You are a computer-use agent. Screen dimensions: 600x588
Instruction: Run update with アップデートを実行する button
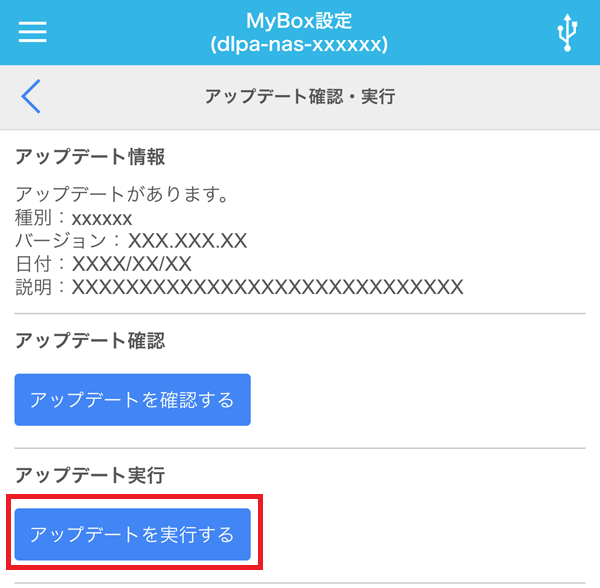coord(132,533)
